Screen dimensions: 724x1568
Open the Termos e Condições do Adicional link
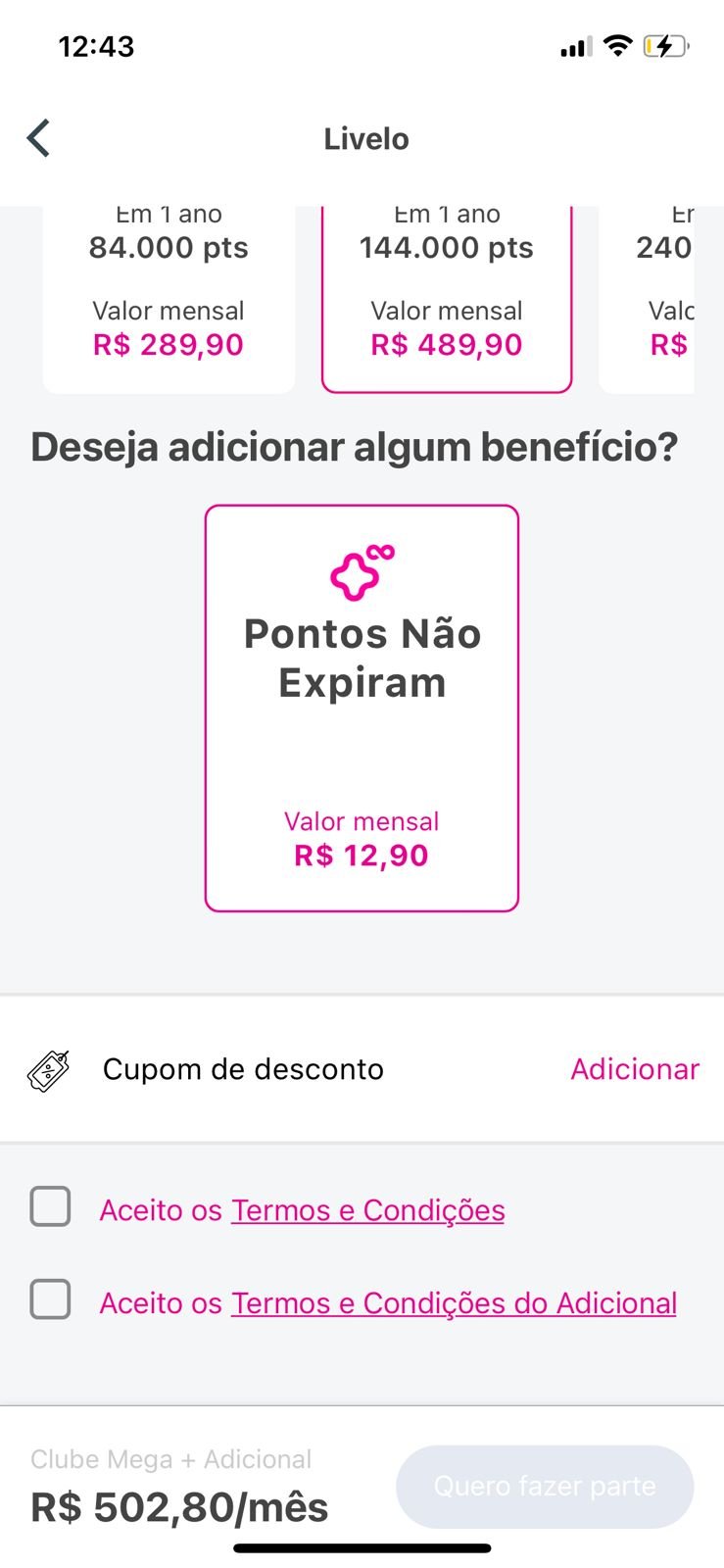tap(455, 1303)
